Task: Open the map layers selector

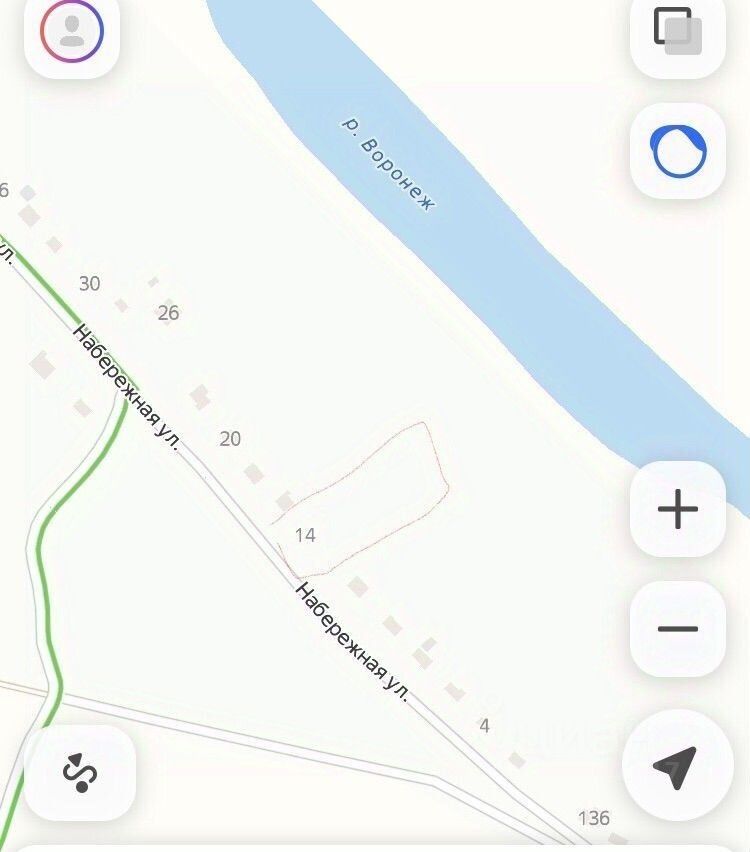Action: (677, 31)
